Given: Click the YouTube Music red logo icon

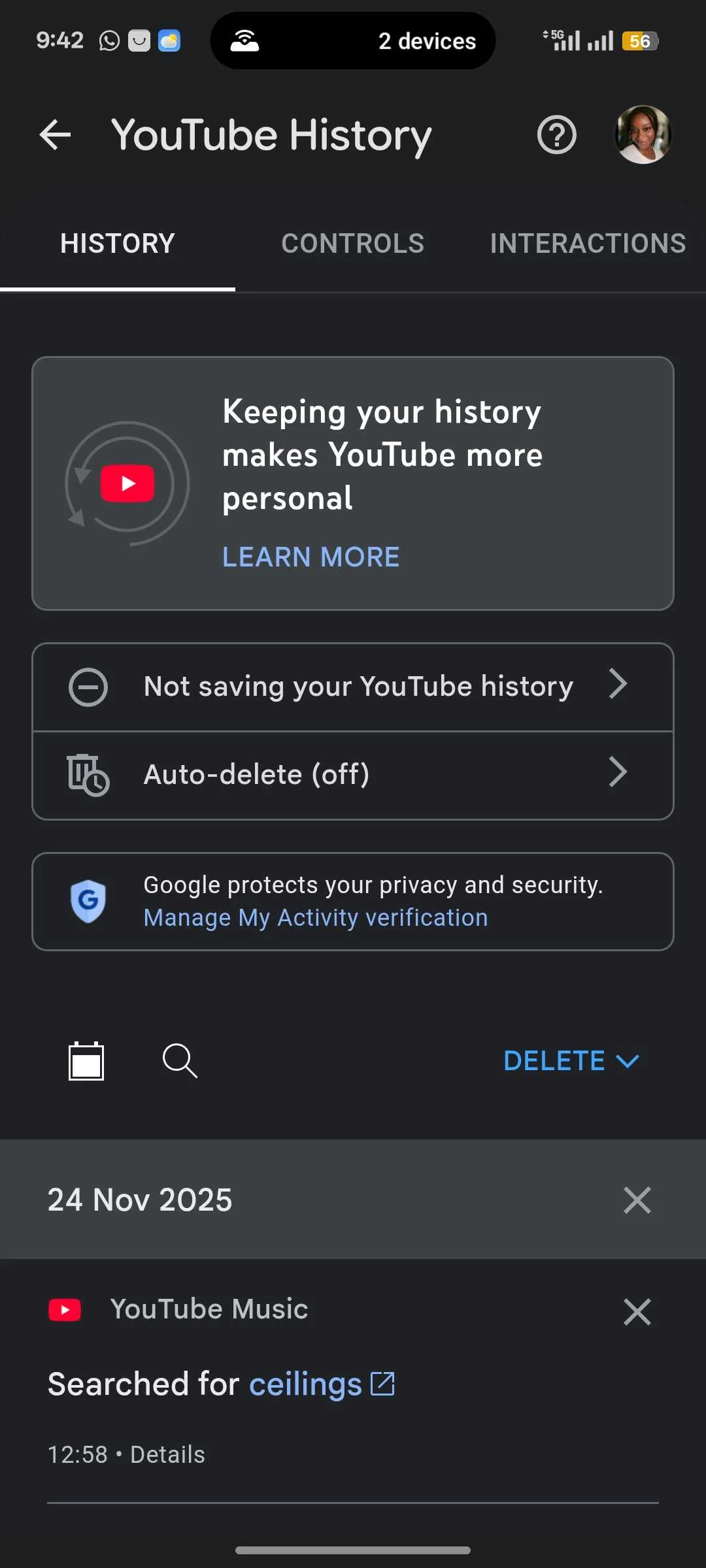Looking at the screenshot, I should click(x=65, y=1309).
